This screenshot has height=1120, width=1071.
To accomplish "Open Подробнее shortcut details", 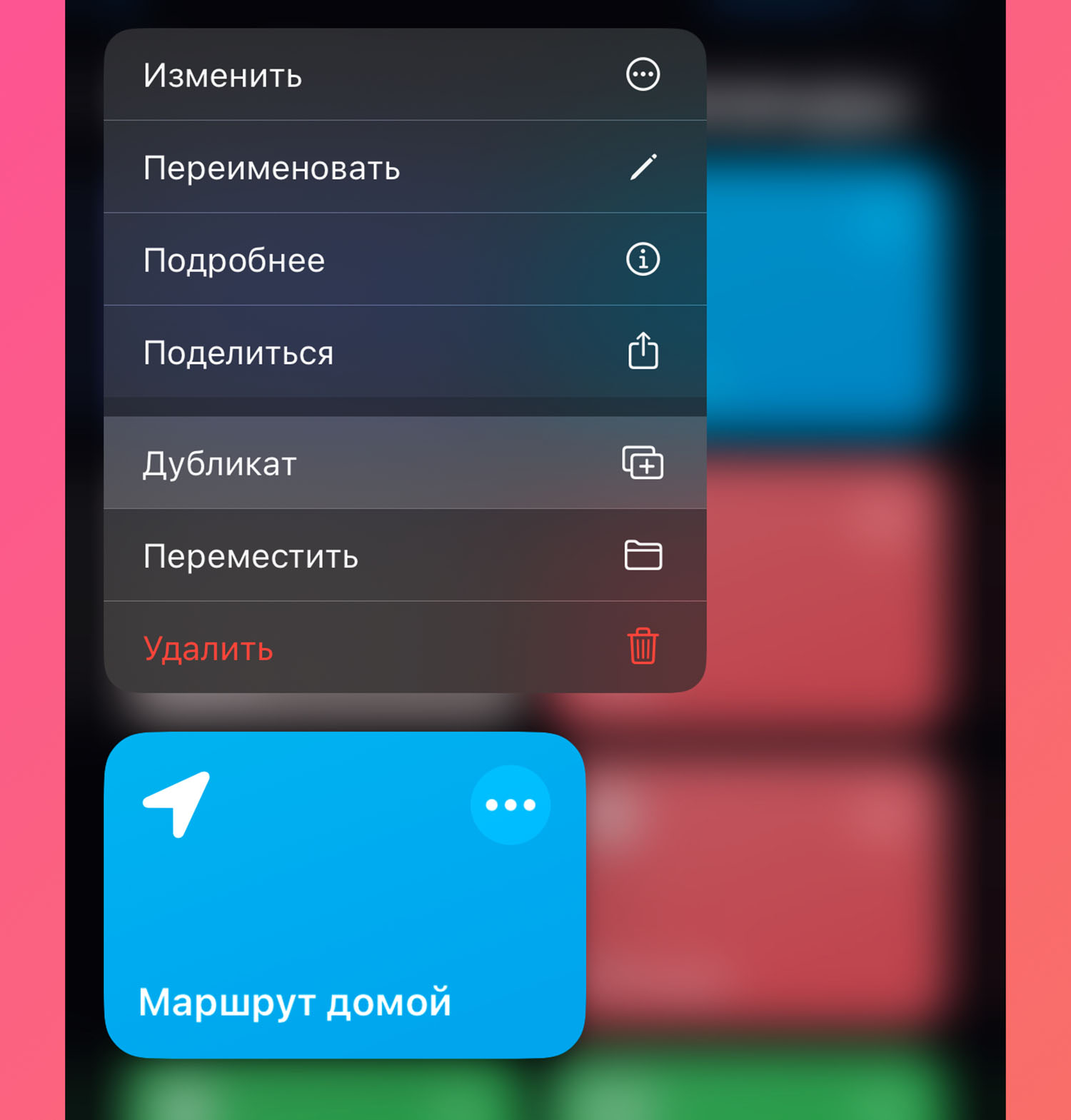I will [404, 260].
